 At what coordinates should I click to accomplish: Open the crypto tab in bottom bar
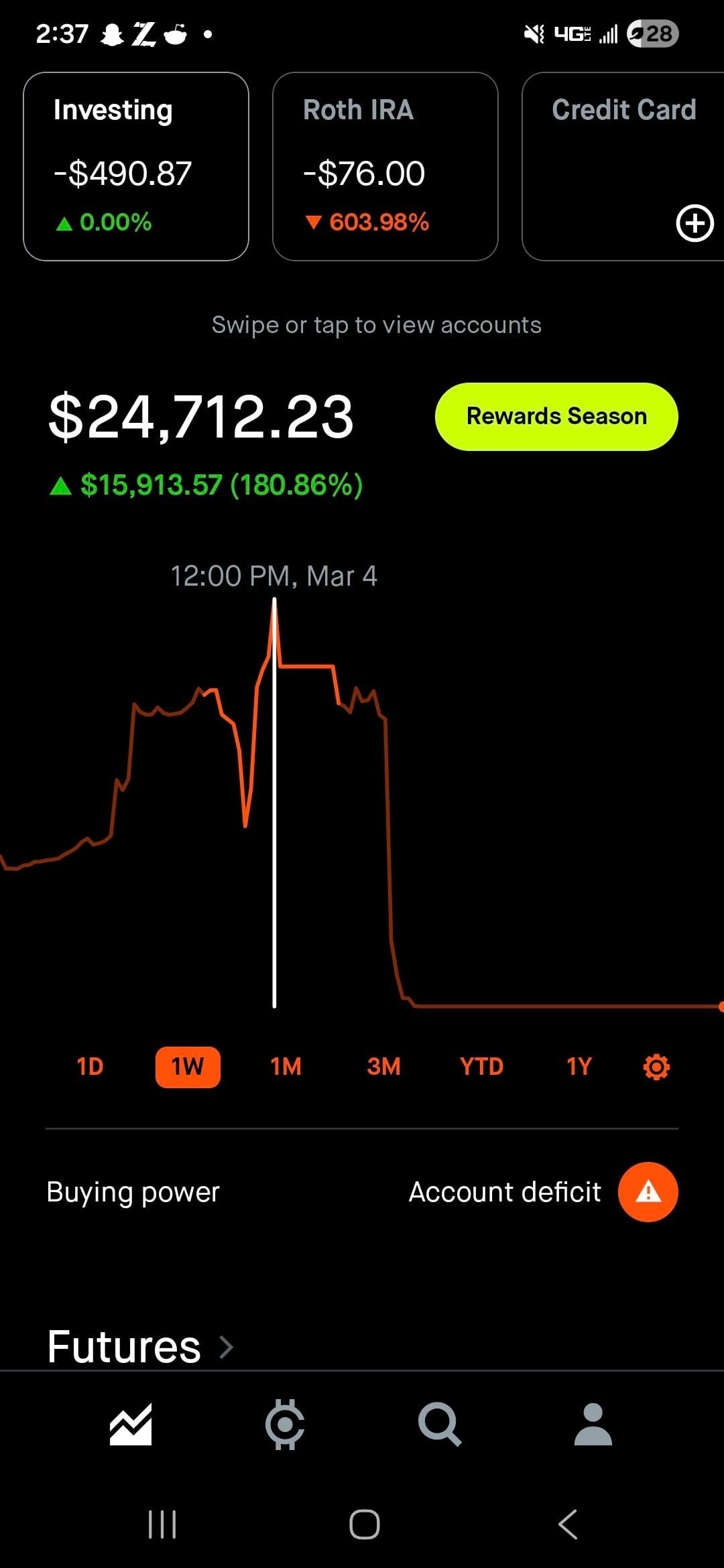[285, 1424]
